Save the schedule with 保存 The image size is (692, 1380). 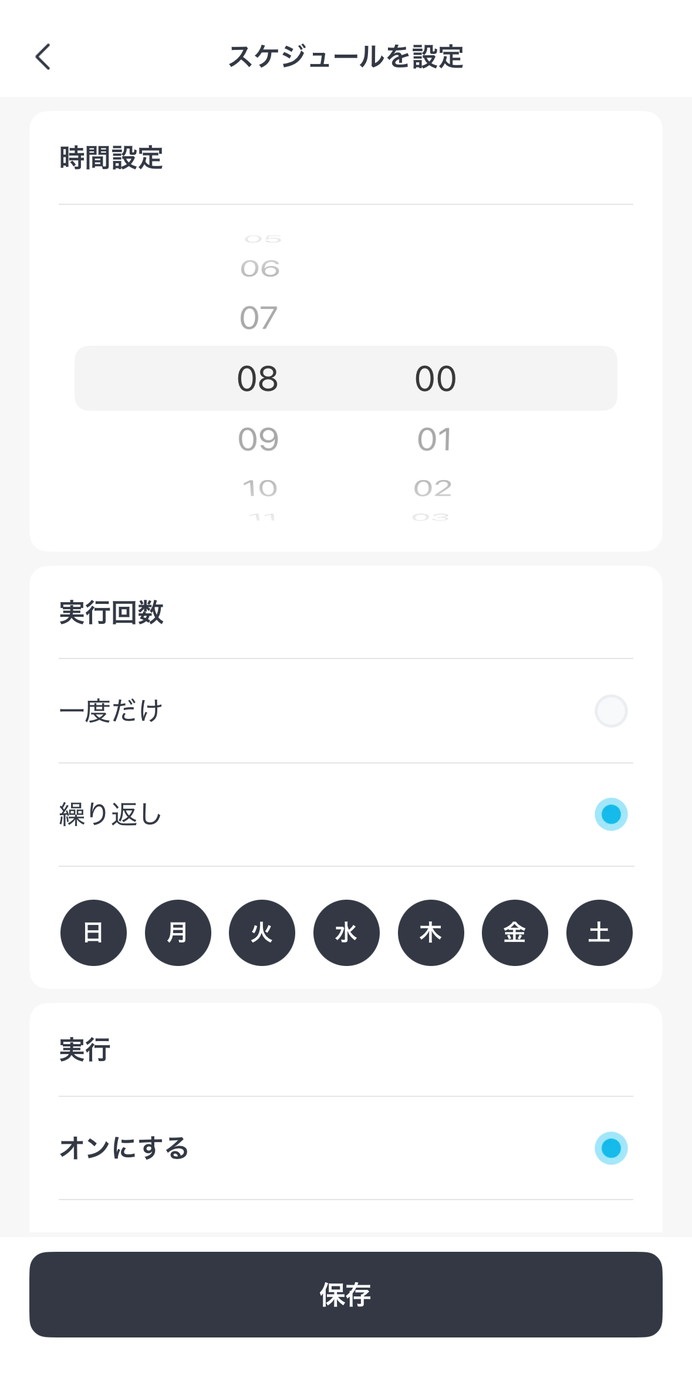345,1294
